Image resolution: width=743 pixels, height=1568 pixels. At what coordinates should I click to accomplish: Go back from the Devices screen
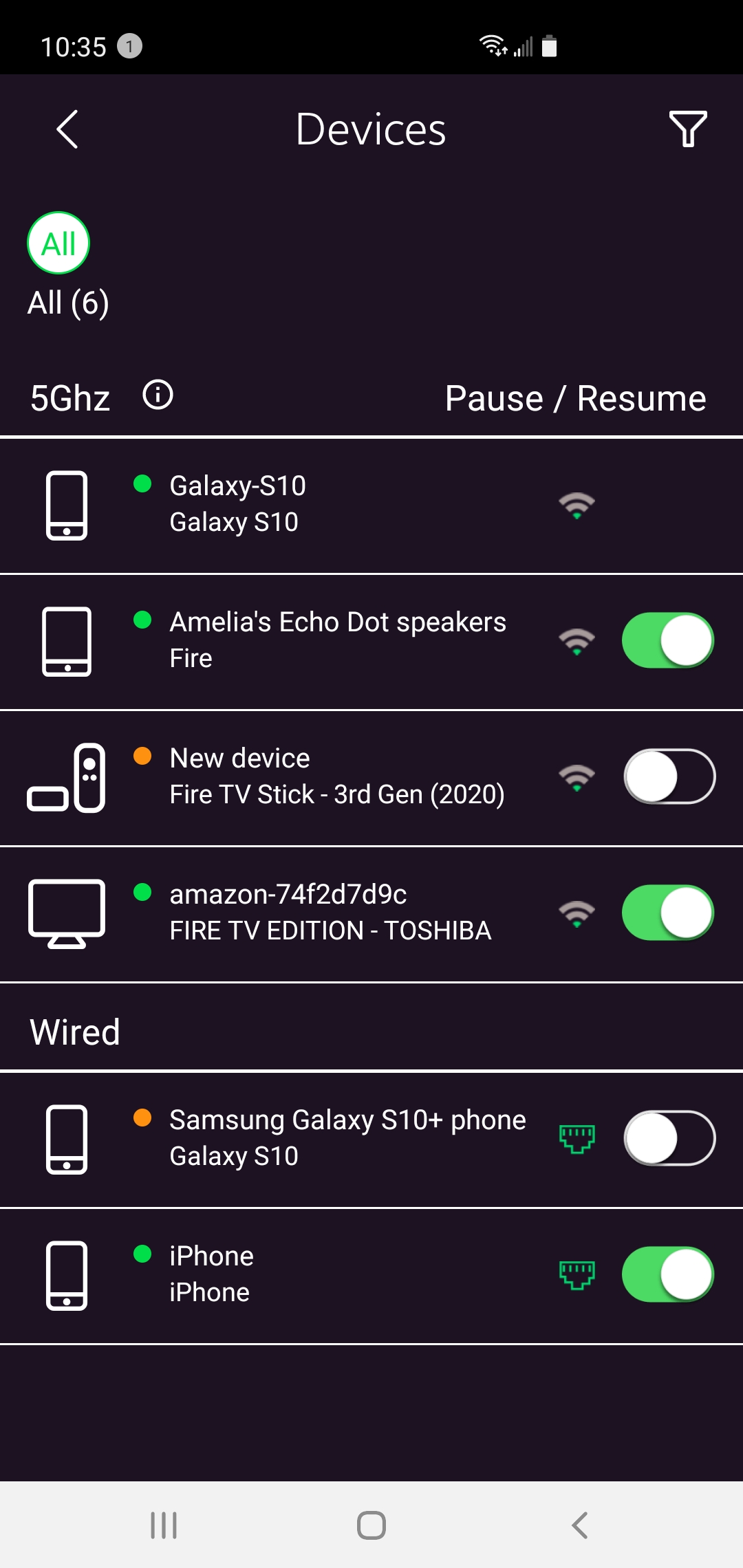pos(67,129)
